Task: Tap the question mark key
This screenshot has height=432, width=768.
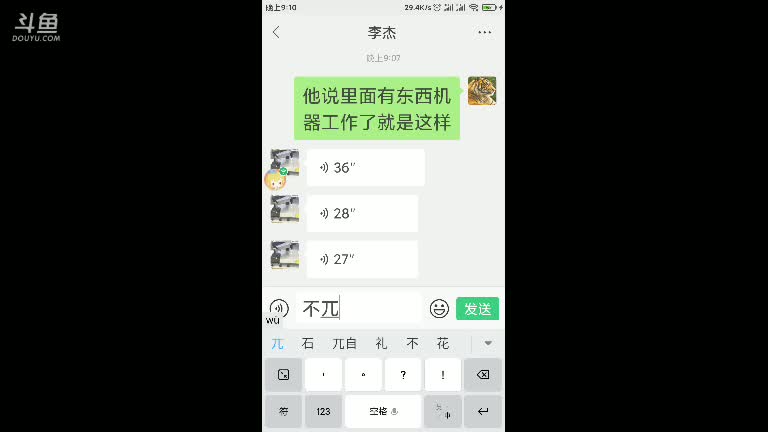Action: click(403, 375)
